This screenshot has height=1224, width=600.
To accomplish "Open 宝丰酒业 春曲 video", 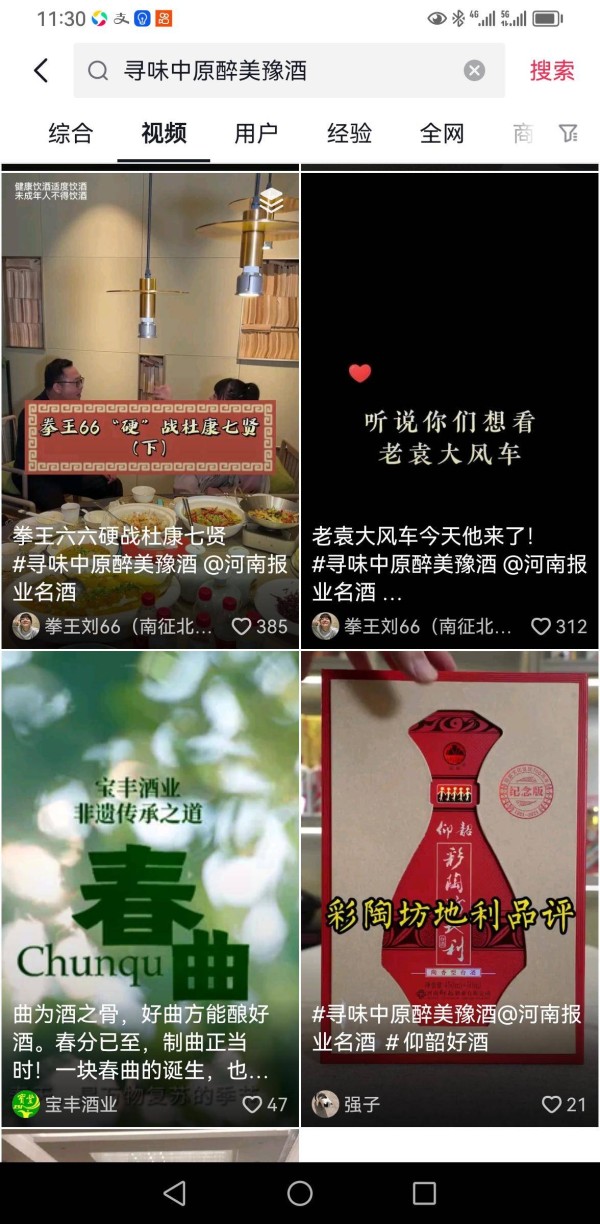I will click(150, 860).
